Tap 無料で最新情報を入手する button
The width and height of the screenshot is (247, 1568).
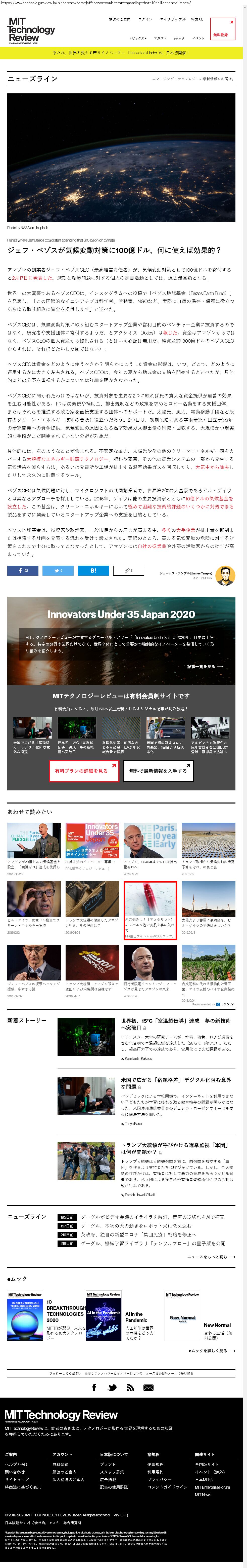[x=158, y=771]
